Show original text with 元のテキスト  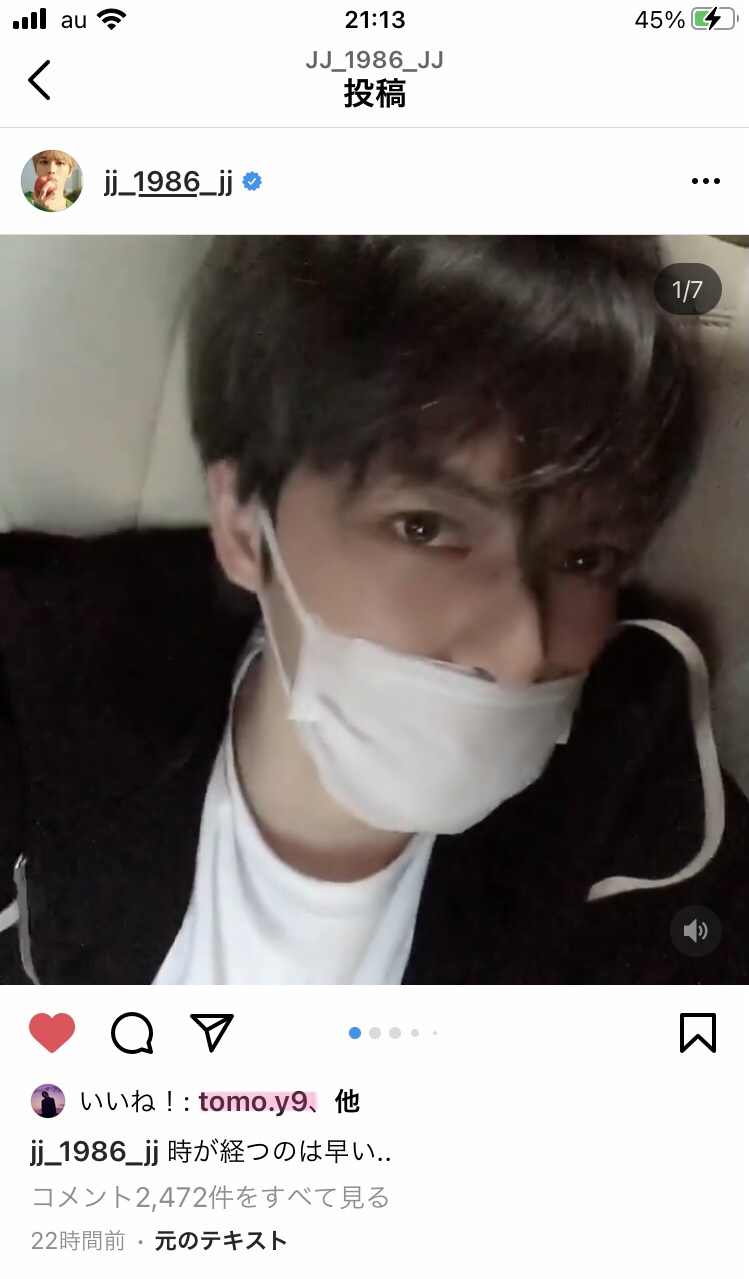pyautogui.click(x=219, y=1241)
